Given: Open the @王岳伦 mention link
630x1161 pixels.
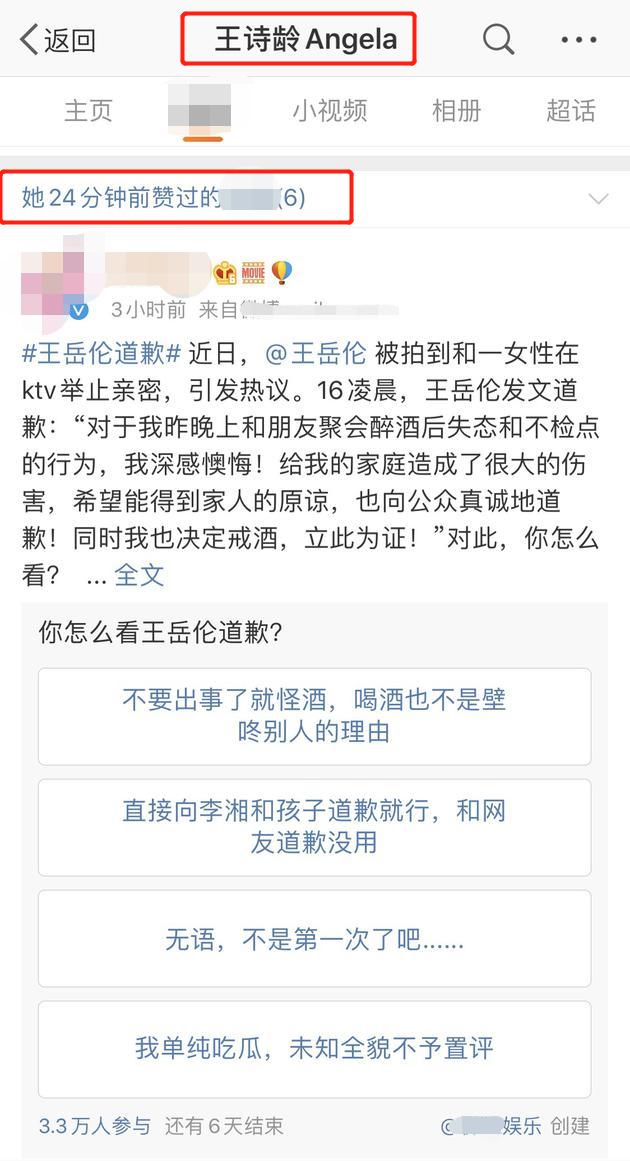Looking at the screenshot, I should 315,353.
